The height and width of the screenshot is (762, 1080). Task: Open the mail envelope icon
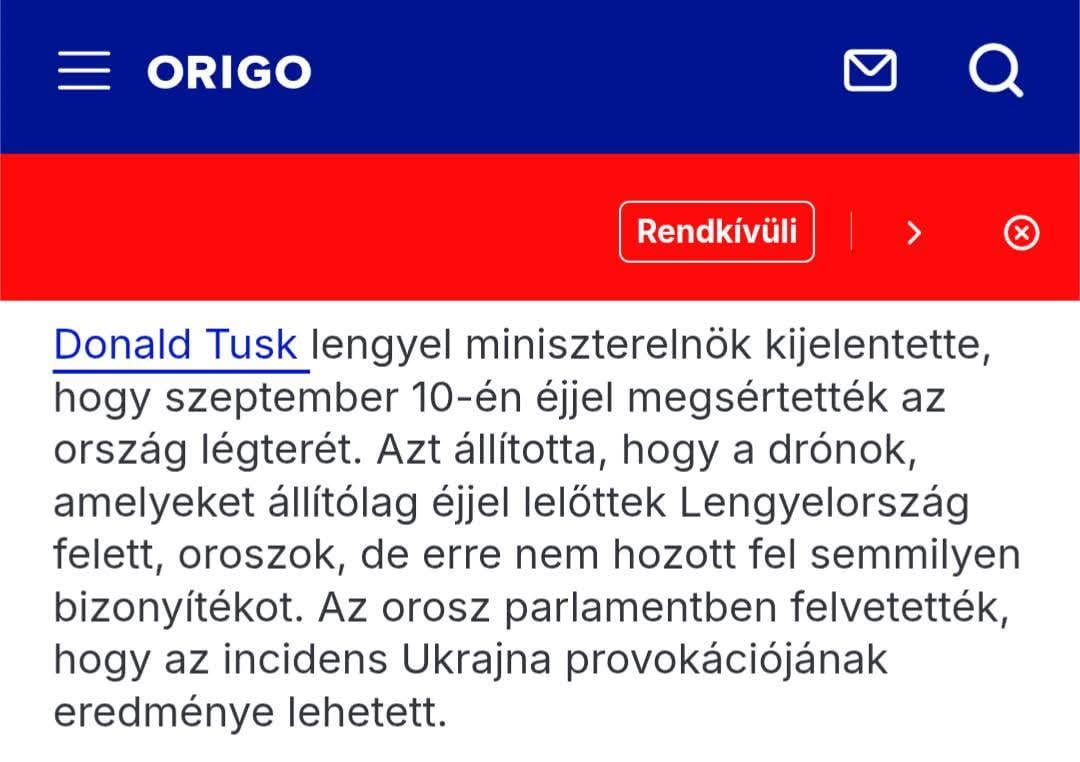870,70
